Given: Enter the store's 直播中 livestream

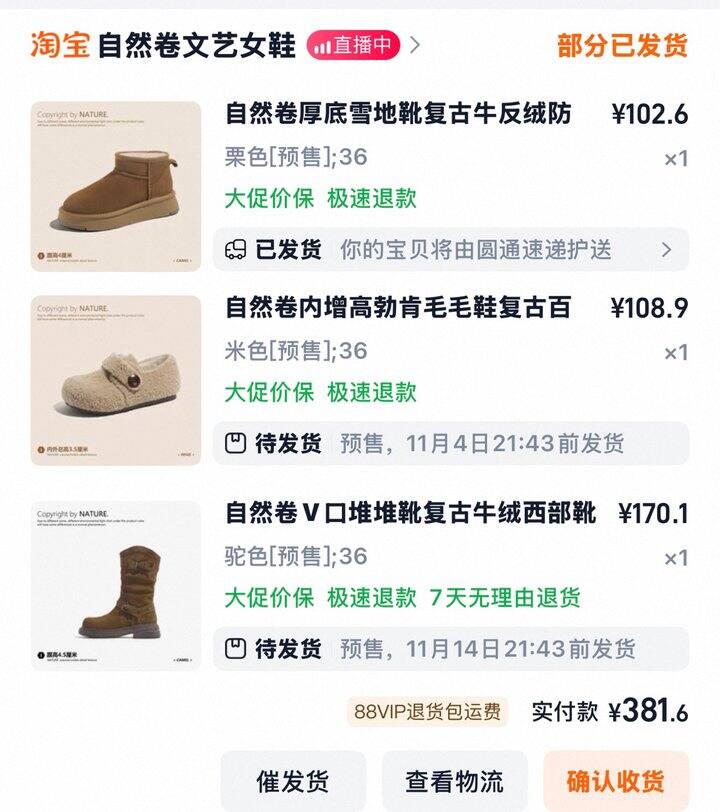Looking at the screenshot, I should [354, 45].
